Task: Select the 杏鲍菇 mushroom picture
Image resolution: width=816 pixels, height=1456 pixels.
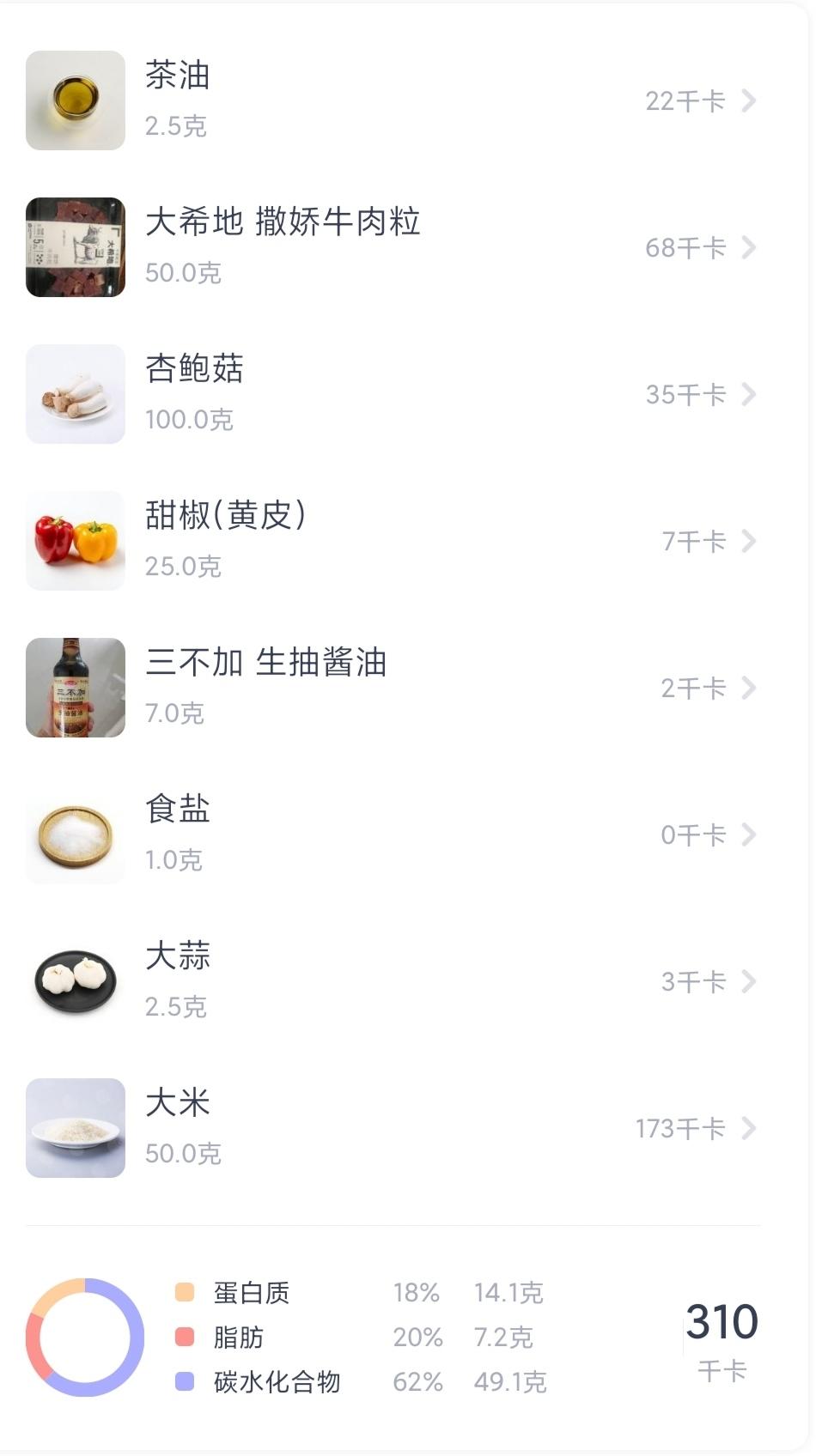Action: pyautogui.click(x=75, y=394)
